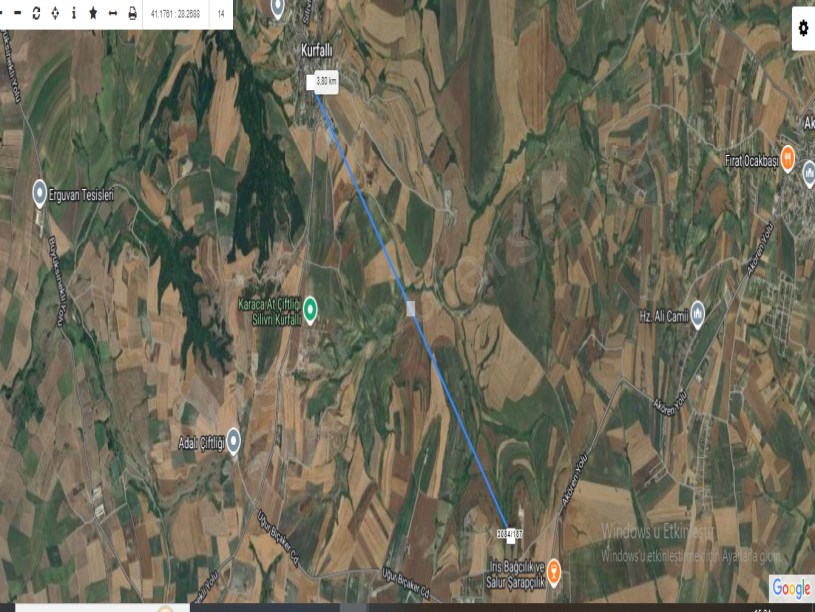Open the İris Bağcılık ve Salur Şarapçılık pin
The width and height of the screenshot is (815, 612).
554,571
